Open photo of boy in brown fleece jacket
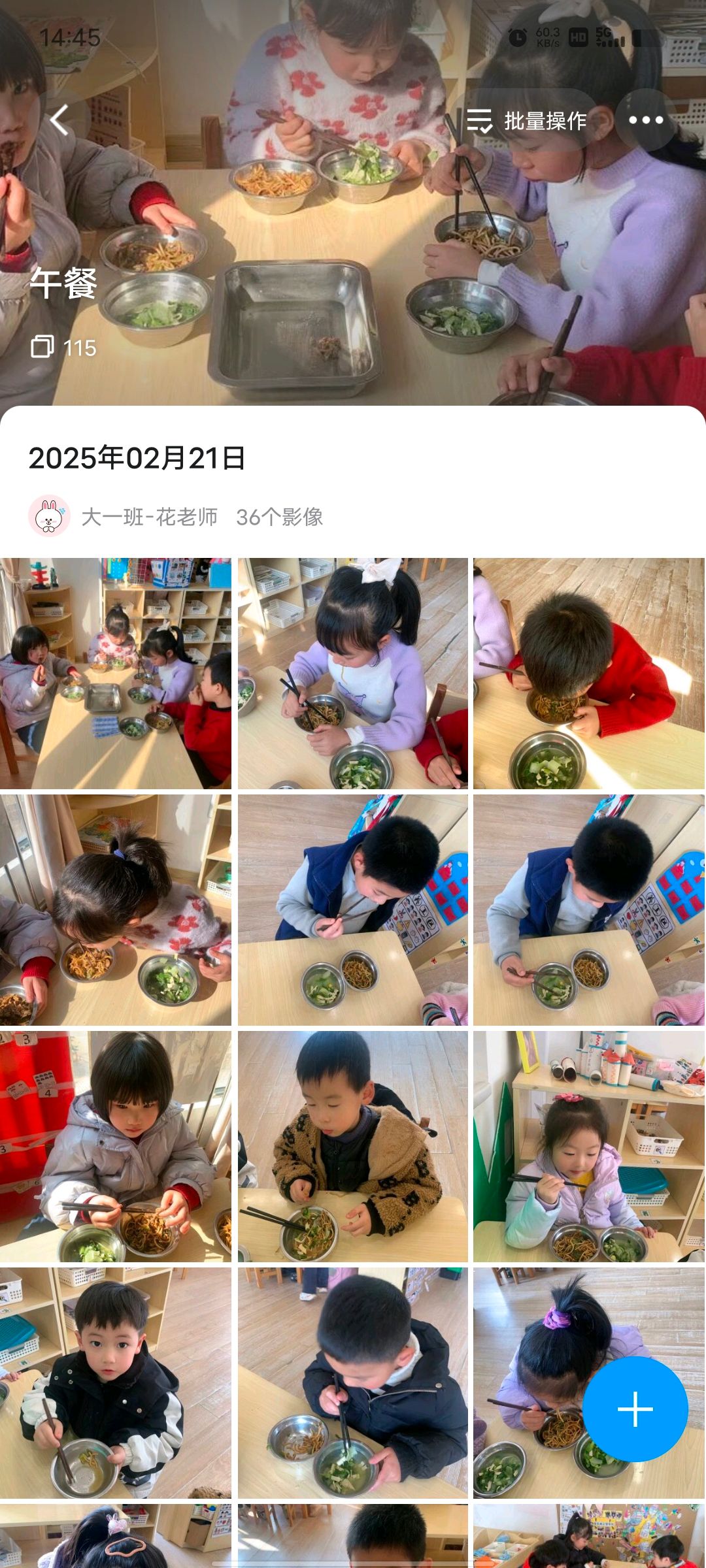This screenshot has height=1568, width=706. 353,1147
